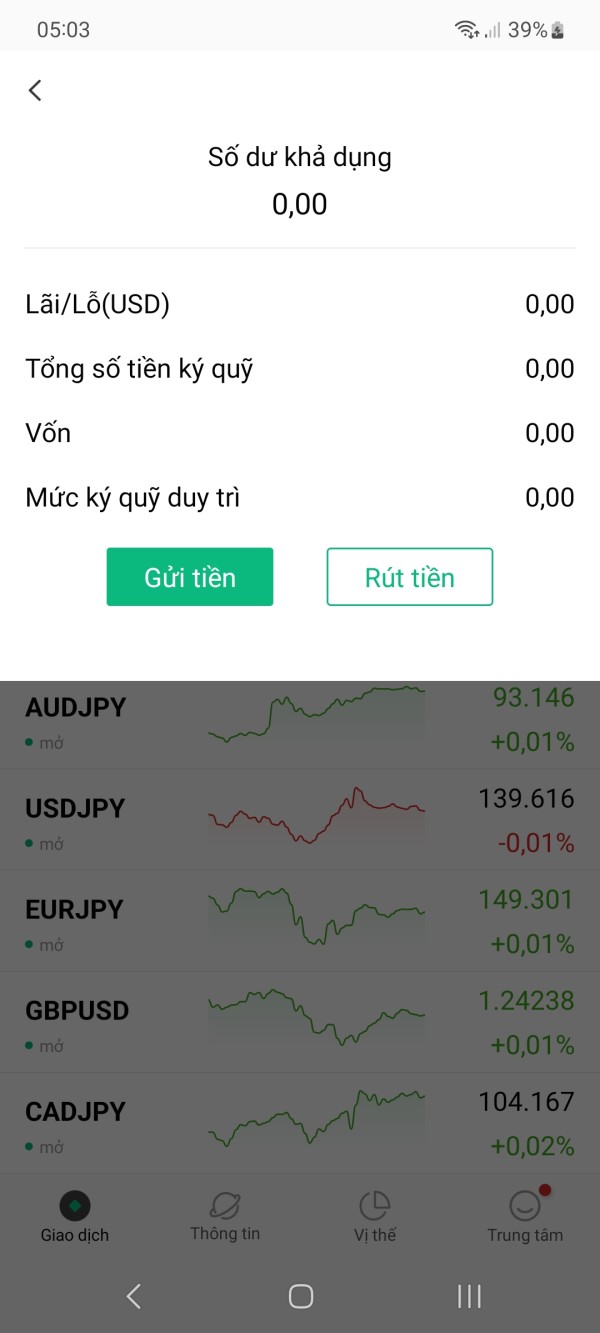The image size is (600, 1333).
Task: Go to the Vị thế tab
Action: (x=375, y=1216)
